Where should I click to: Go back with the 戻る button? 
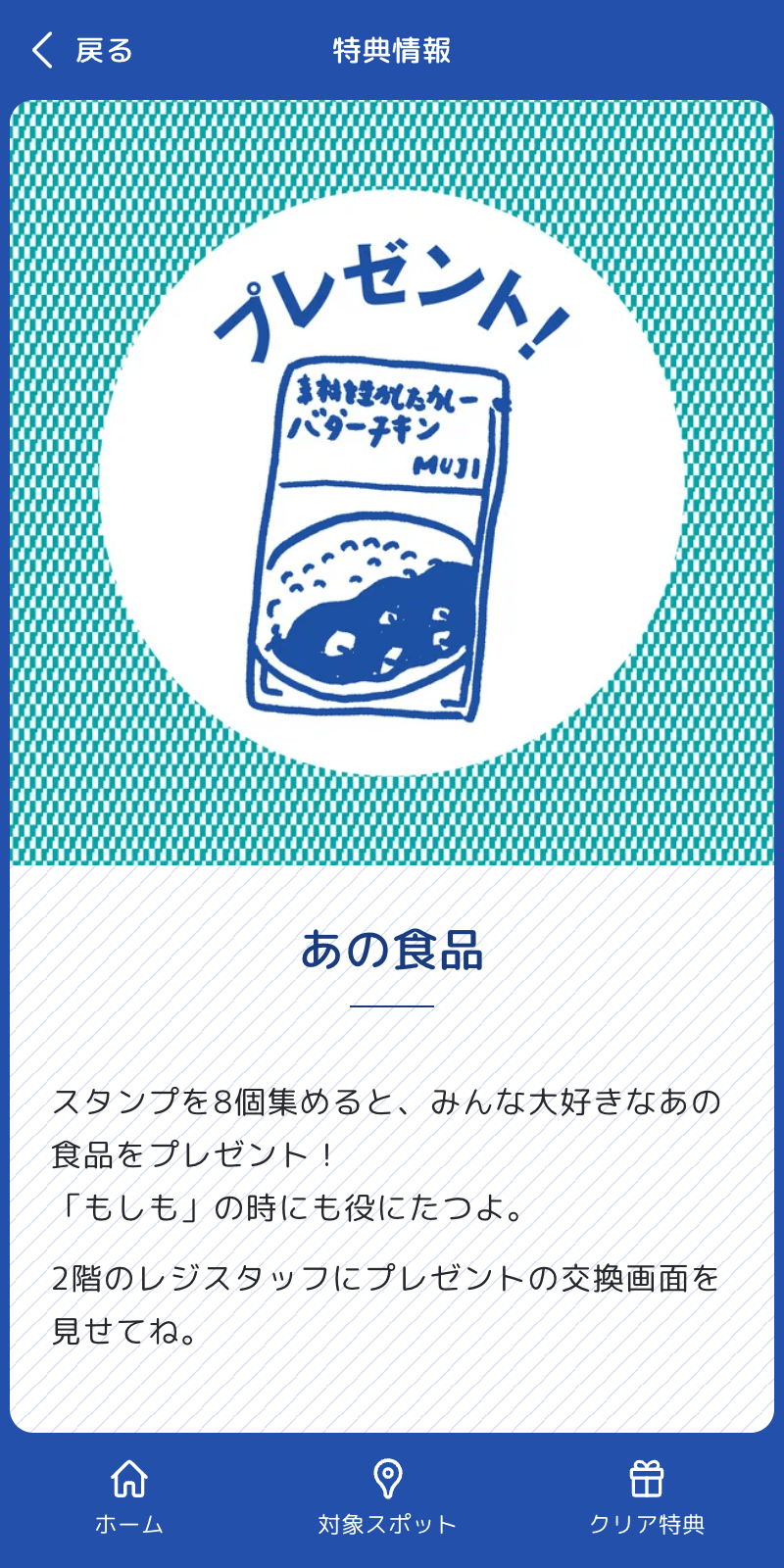[x=82, y=50]
